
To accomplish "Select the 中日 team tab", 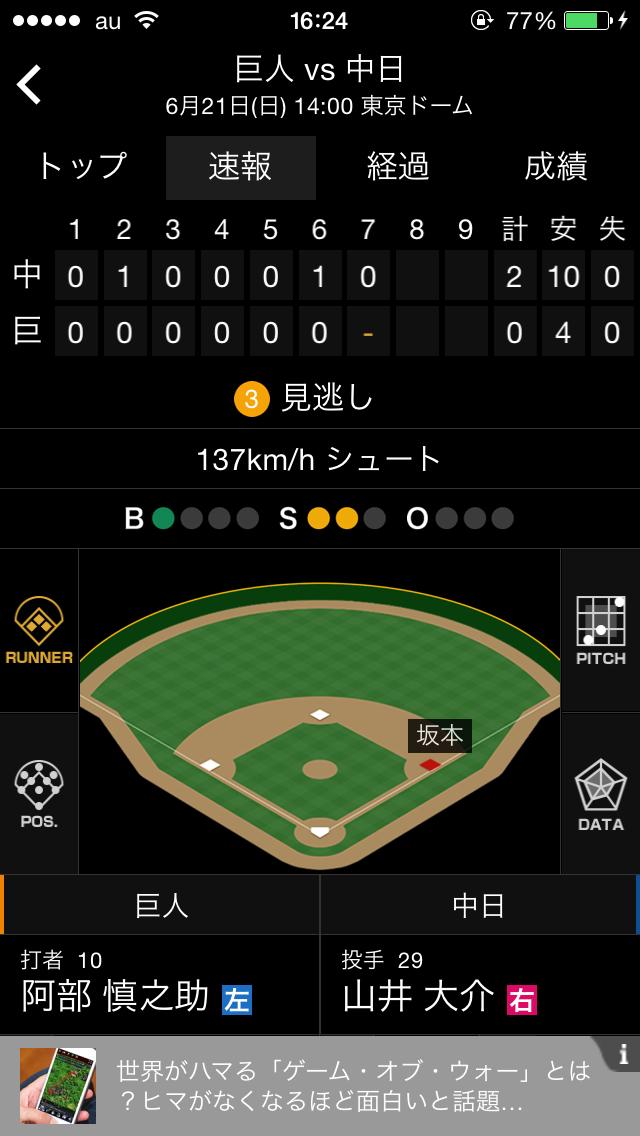I will [x=479, y=905].
